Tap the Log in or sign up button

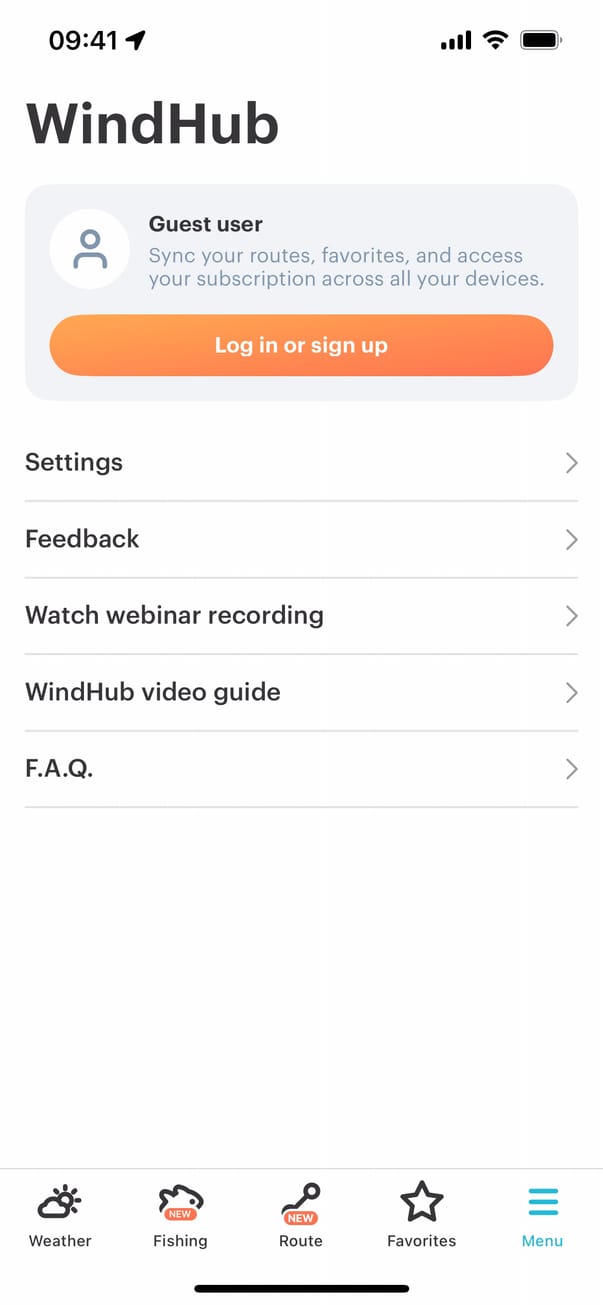(x=301, y=346)
